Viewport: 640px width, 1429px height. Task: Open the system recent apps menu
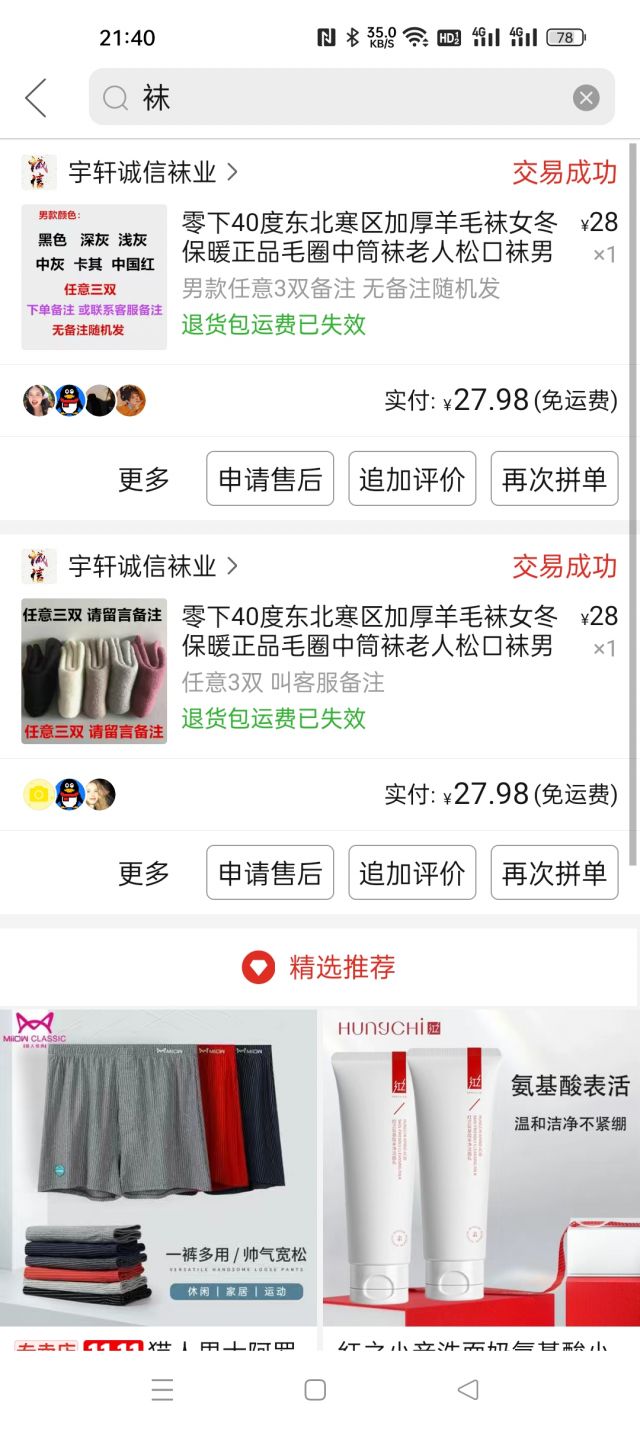click(162, 1389)
